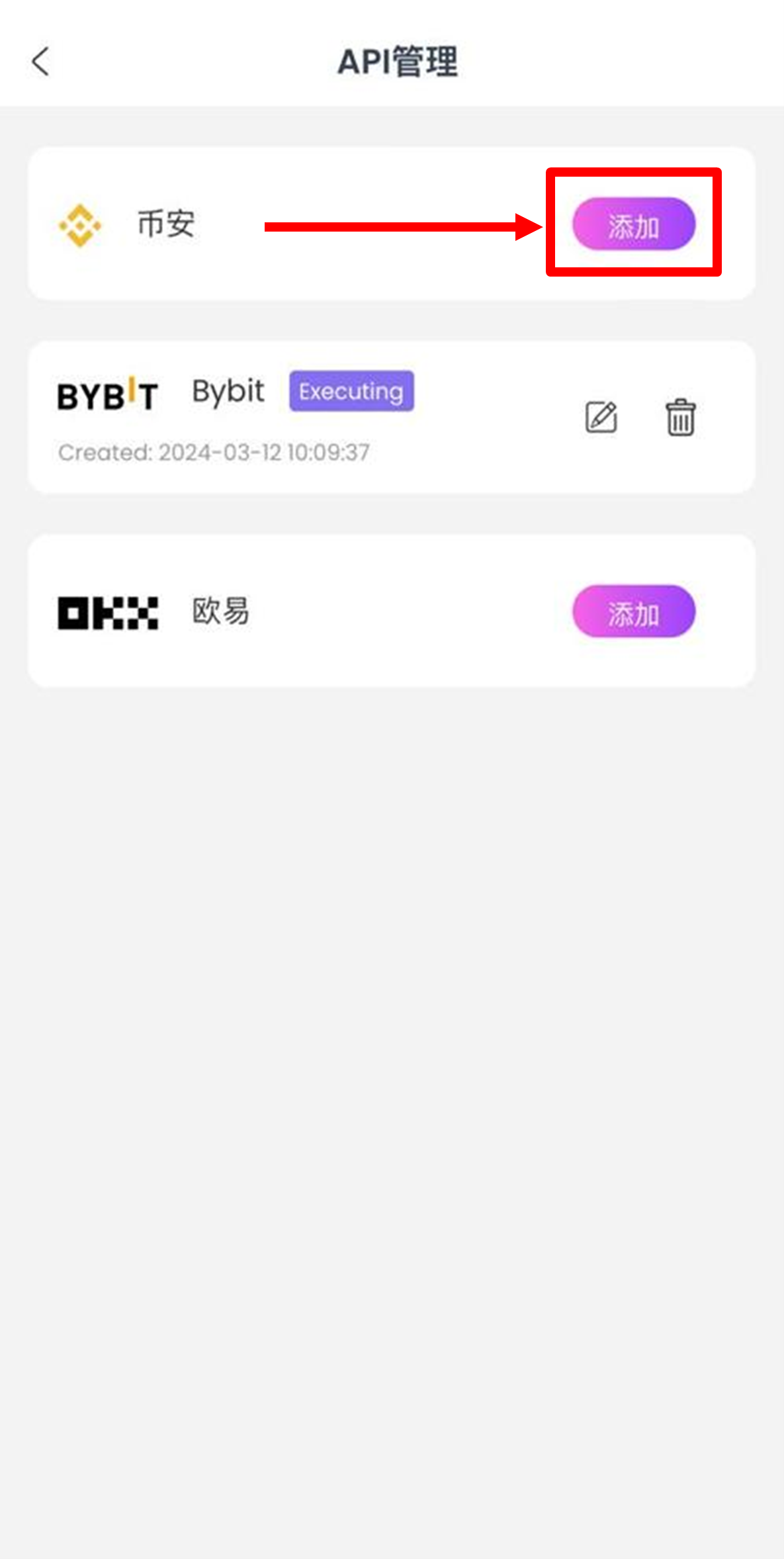Viewport: 784px width, 1559px height.
Task: Click the Bybit API card
Action: click(x=392, y=416)
